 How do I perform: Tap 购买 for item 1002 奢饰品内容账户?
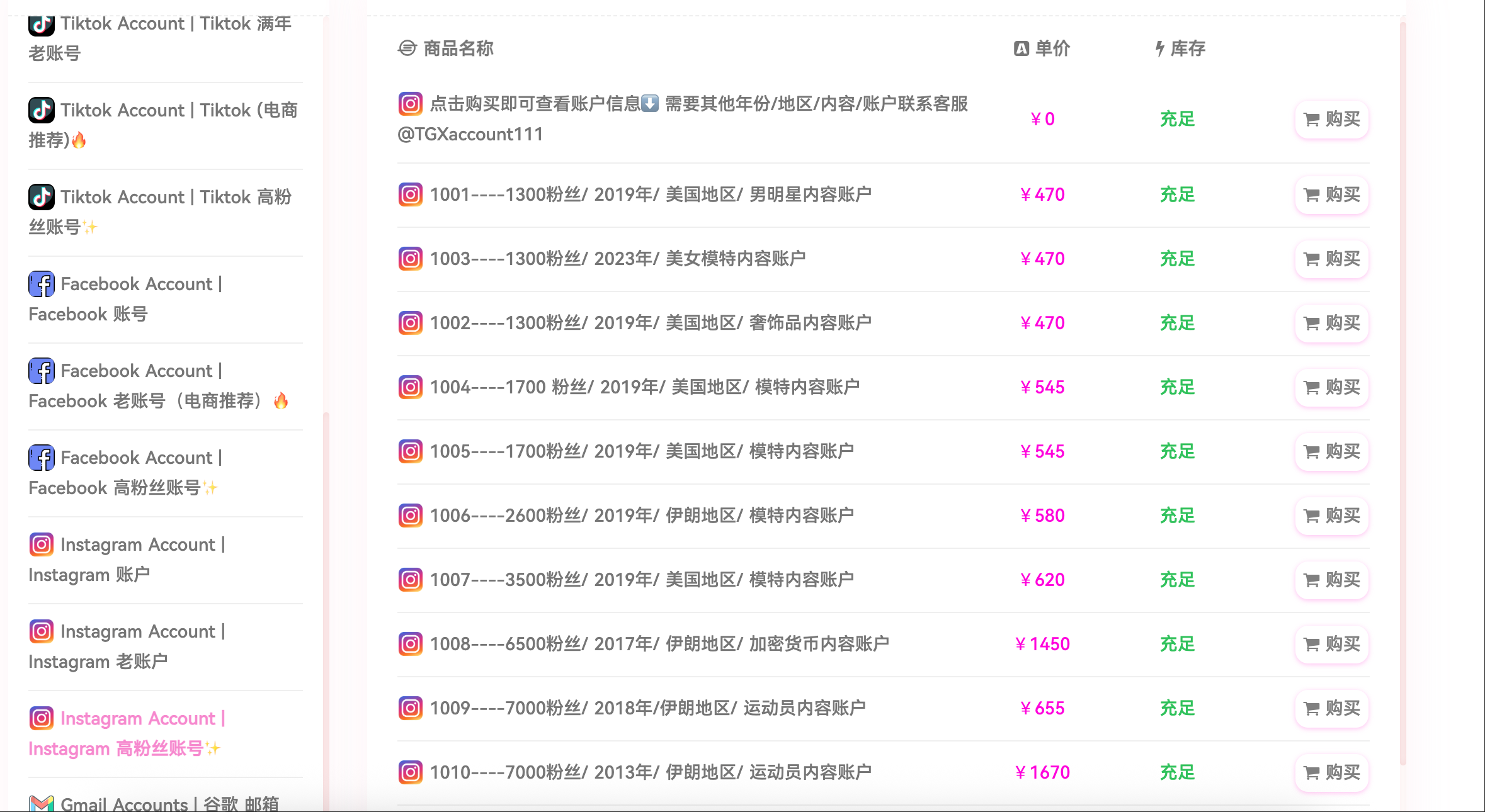click(1331, 323)
